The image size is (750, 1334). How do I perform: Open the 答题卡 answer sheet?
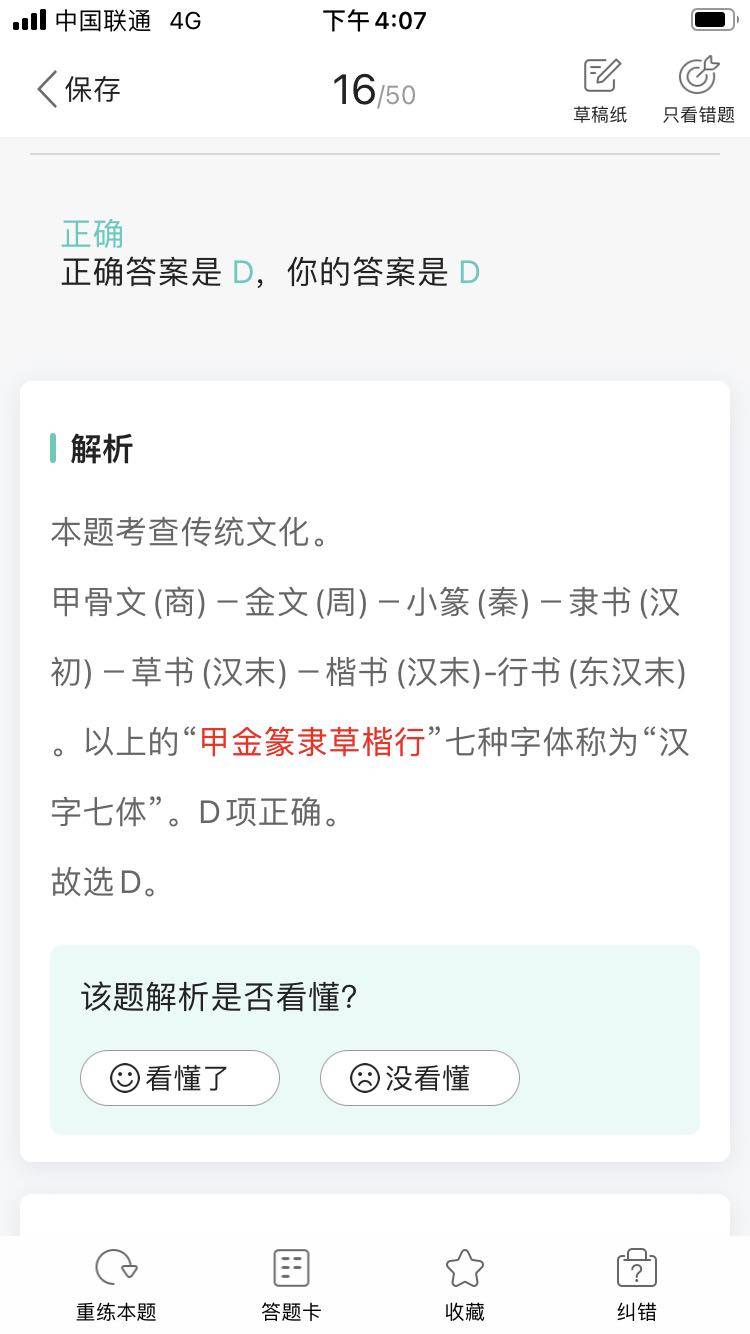291,1284
